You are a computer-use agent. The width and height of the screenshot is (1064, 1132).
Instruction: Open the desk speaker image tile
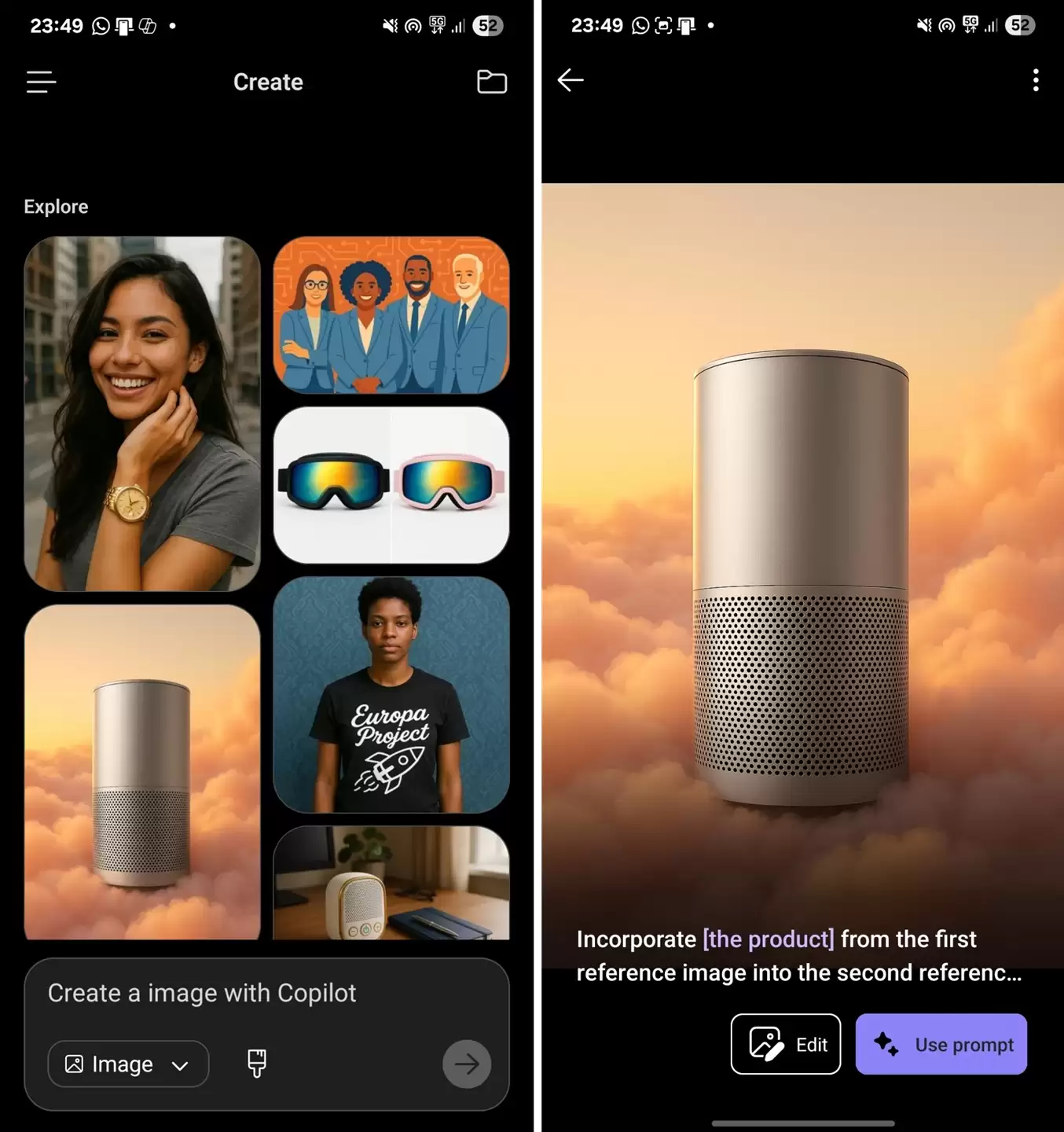coord(391,884)
